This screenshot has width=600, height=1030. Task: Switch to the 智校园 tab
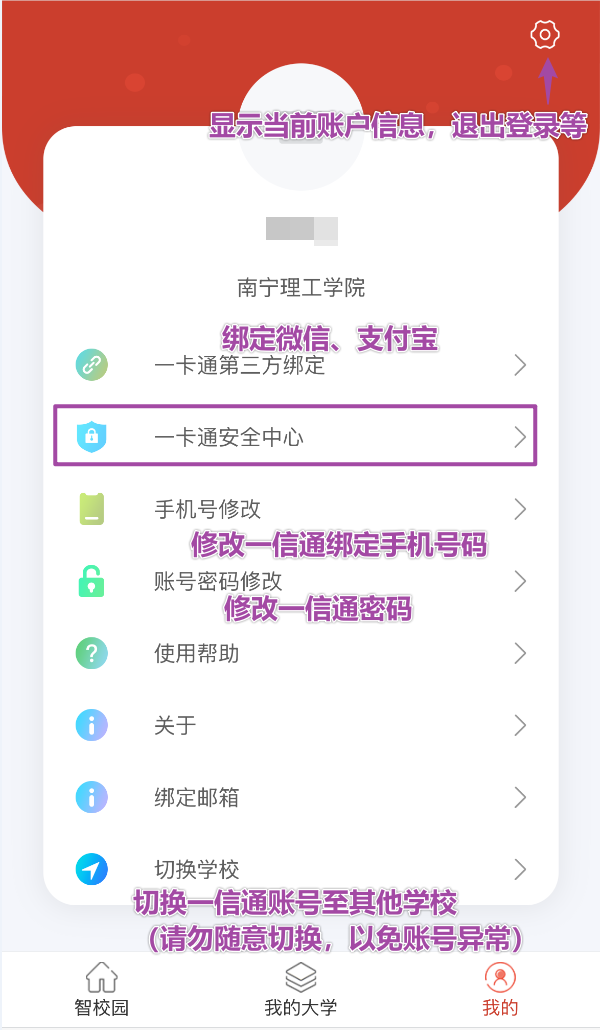[x=101, y=989]
